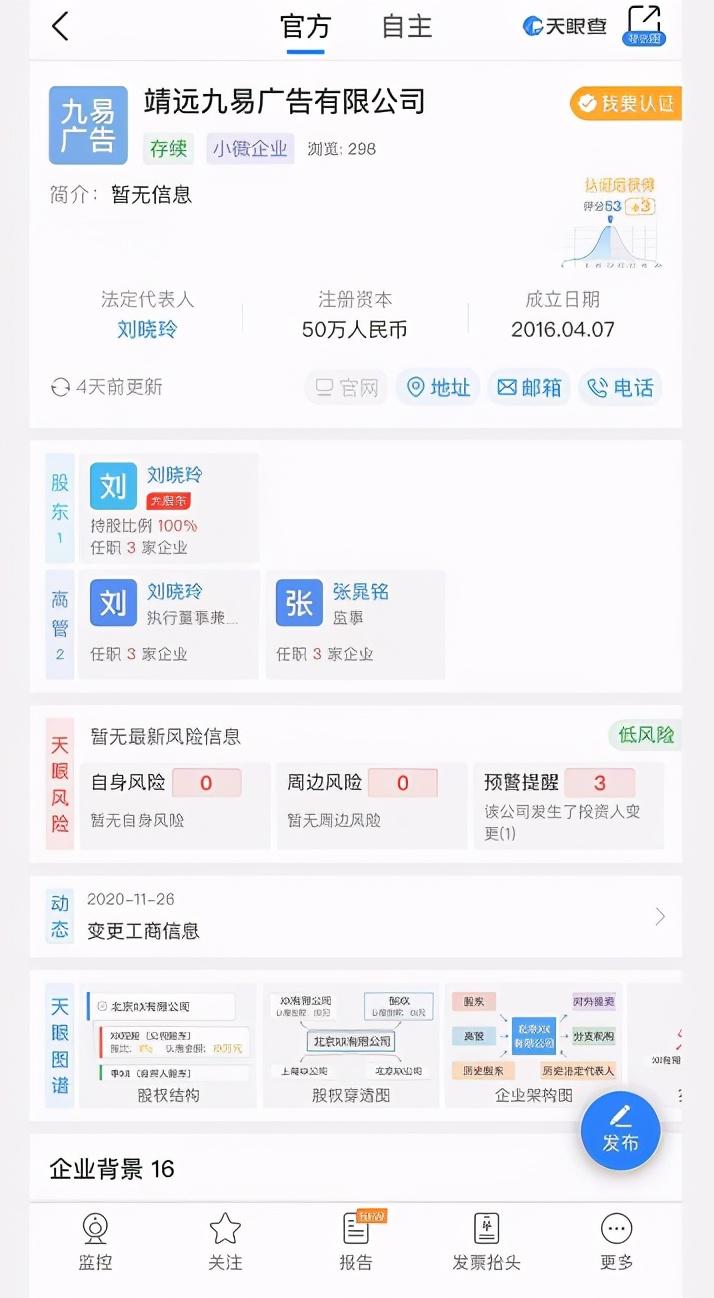Open the 预警提醒 card showing 3 alerts
This screenshot has width=714, height=1298.
(x=568, y=805)
